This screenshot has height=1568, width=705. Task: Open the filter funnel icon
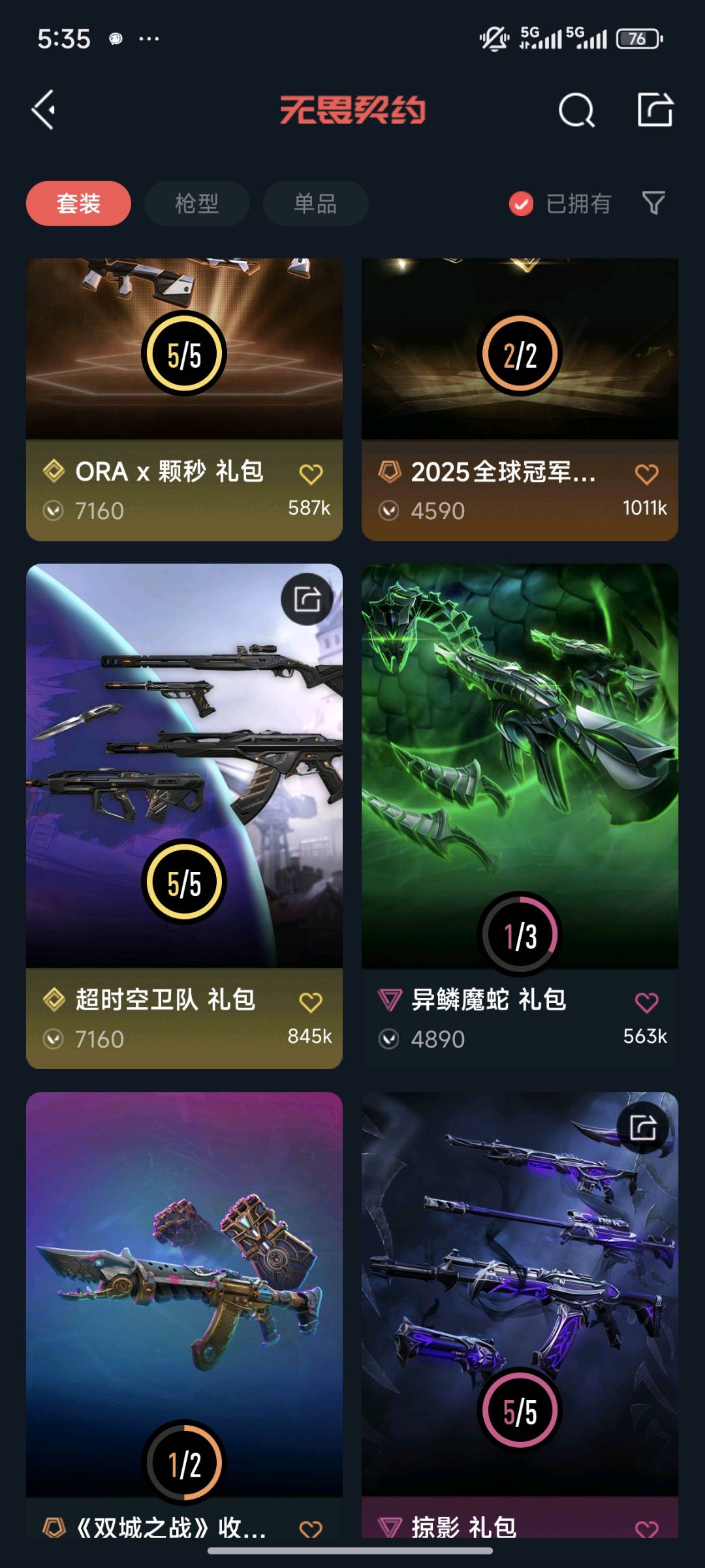tap(653, 203)
